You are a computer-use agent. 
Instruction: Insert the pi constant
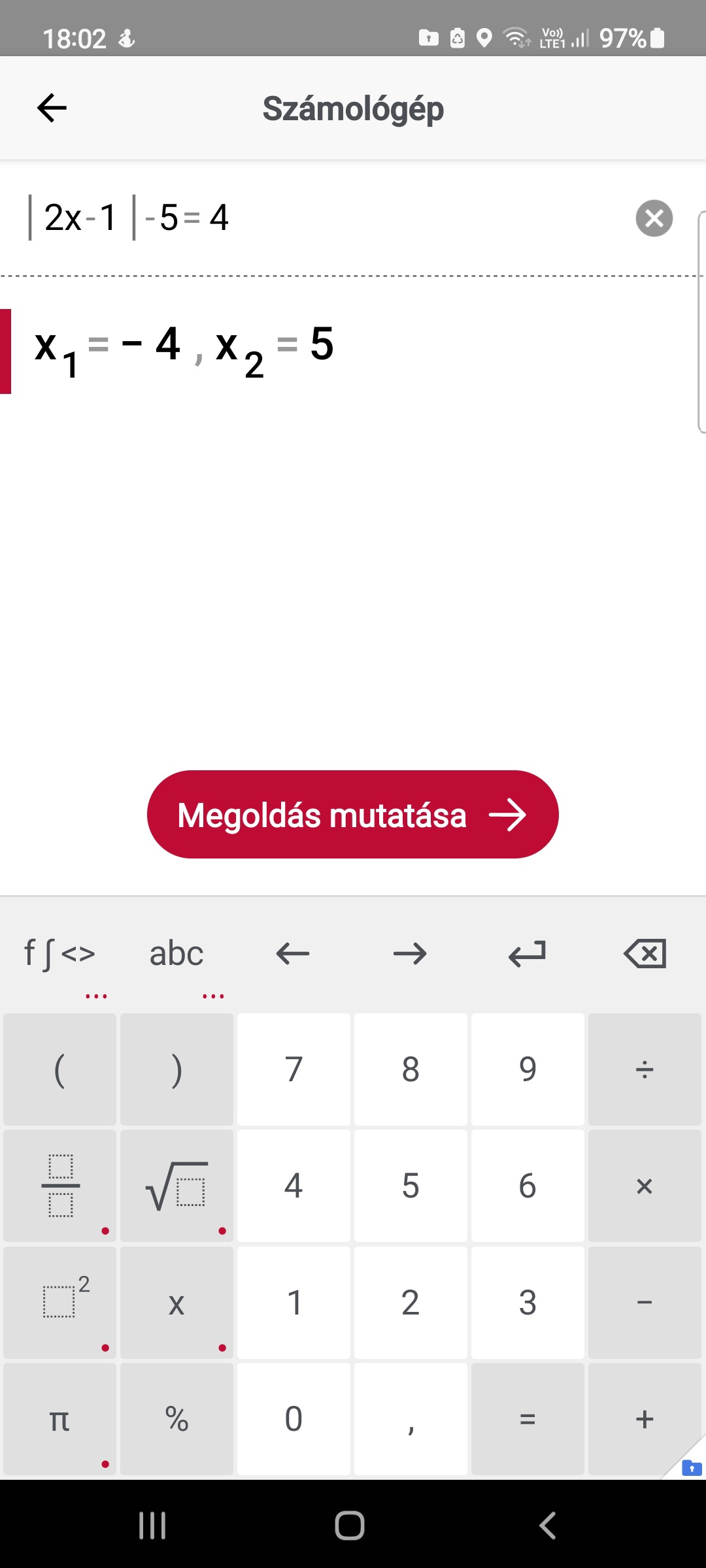[x=60, y=1419]
